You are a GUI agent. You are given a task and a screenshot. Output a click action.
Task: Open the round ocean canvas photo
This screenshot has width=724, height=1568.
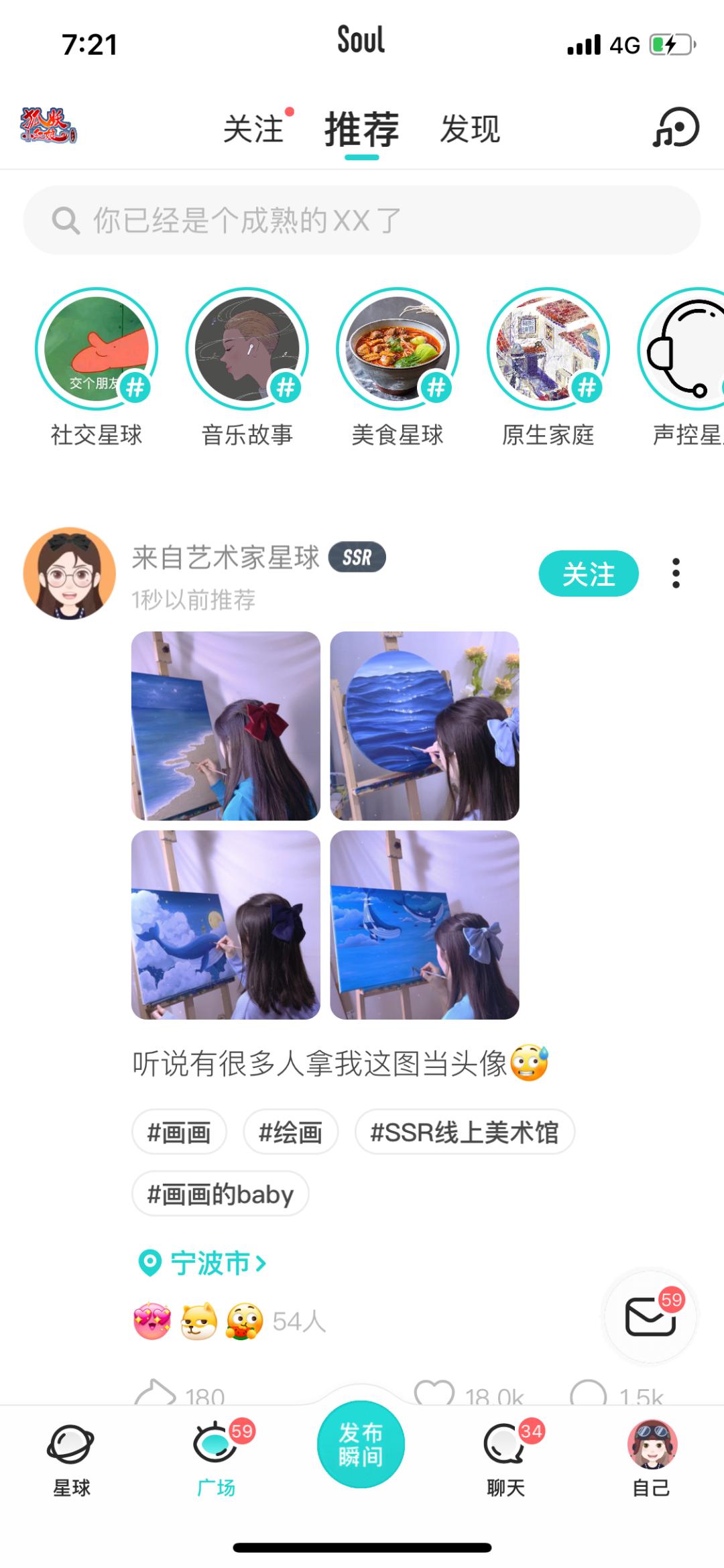(x=424, y=725)
